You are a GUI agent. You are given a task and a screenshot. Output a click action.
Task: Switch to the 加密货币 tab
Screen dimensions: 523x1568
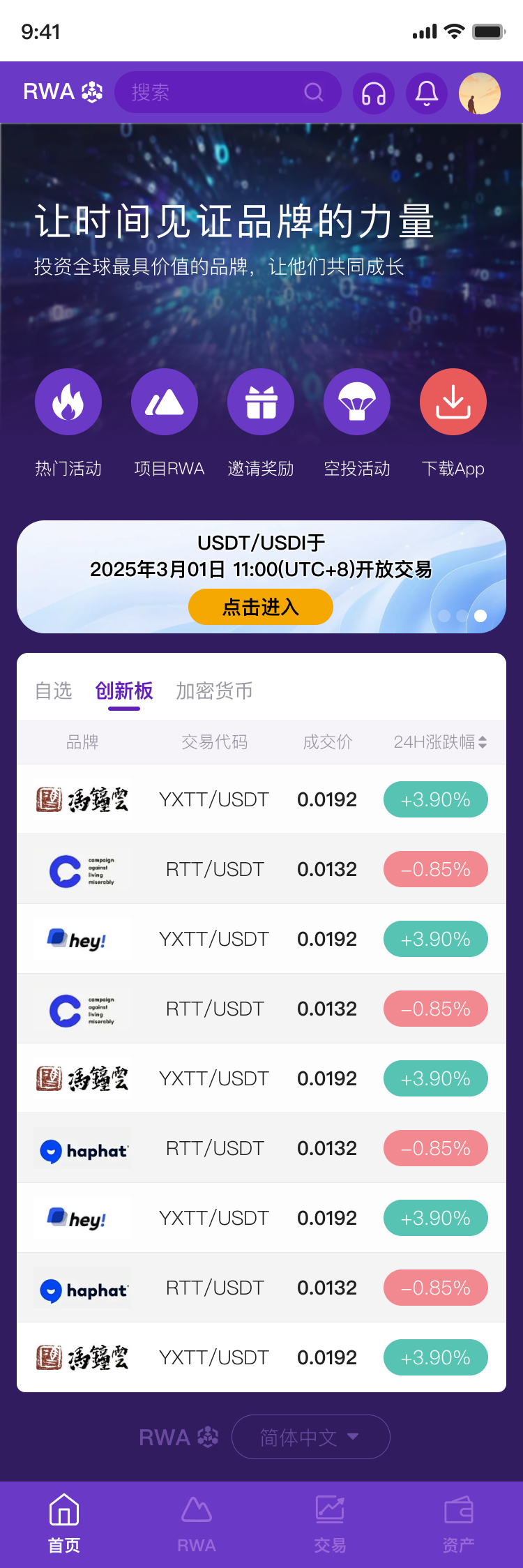[x=213, y=691]
